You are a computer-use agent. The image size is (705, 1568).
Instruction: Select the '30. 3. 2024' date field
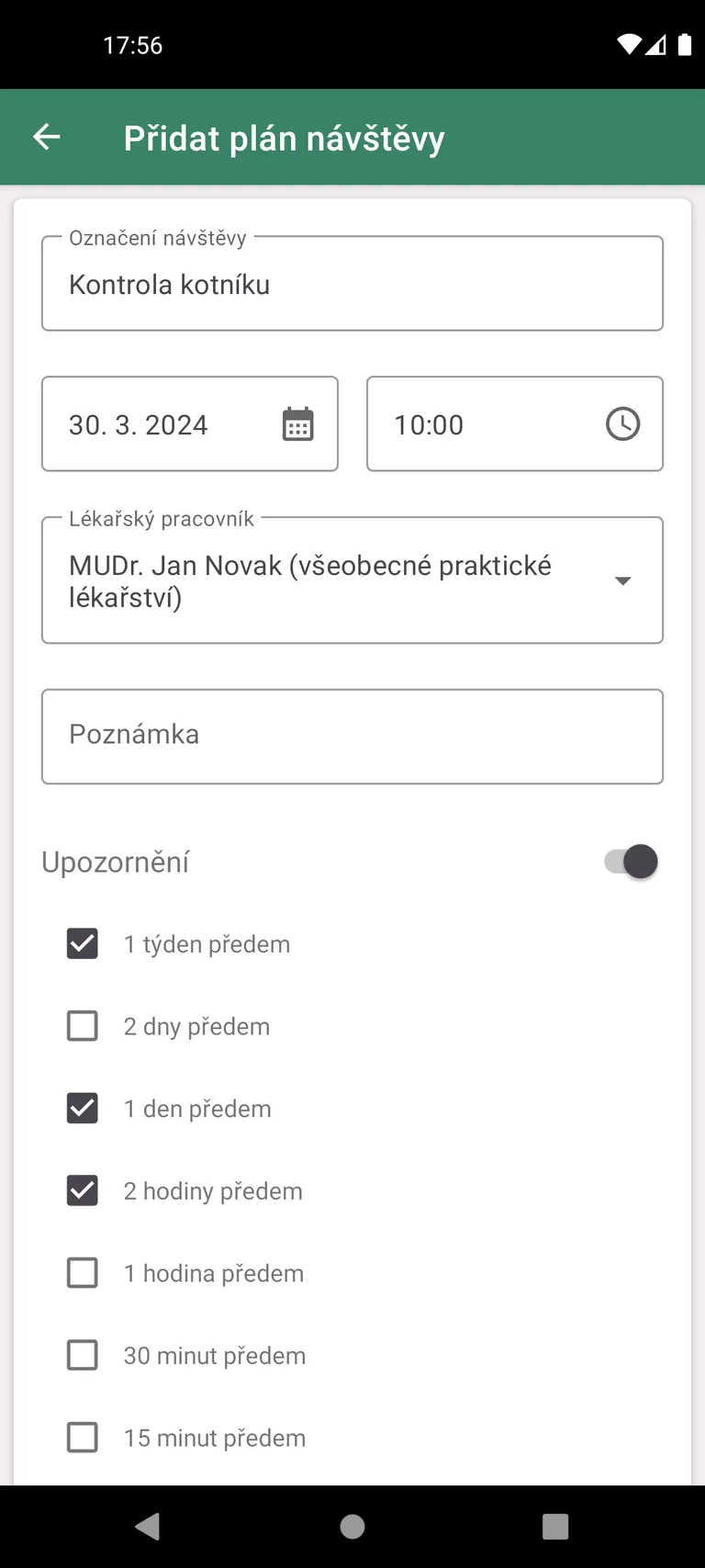coord(138,423)
